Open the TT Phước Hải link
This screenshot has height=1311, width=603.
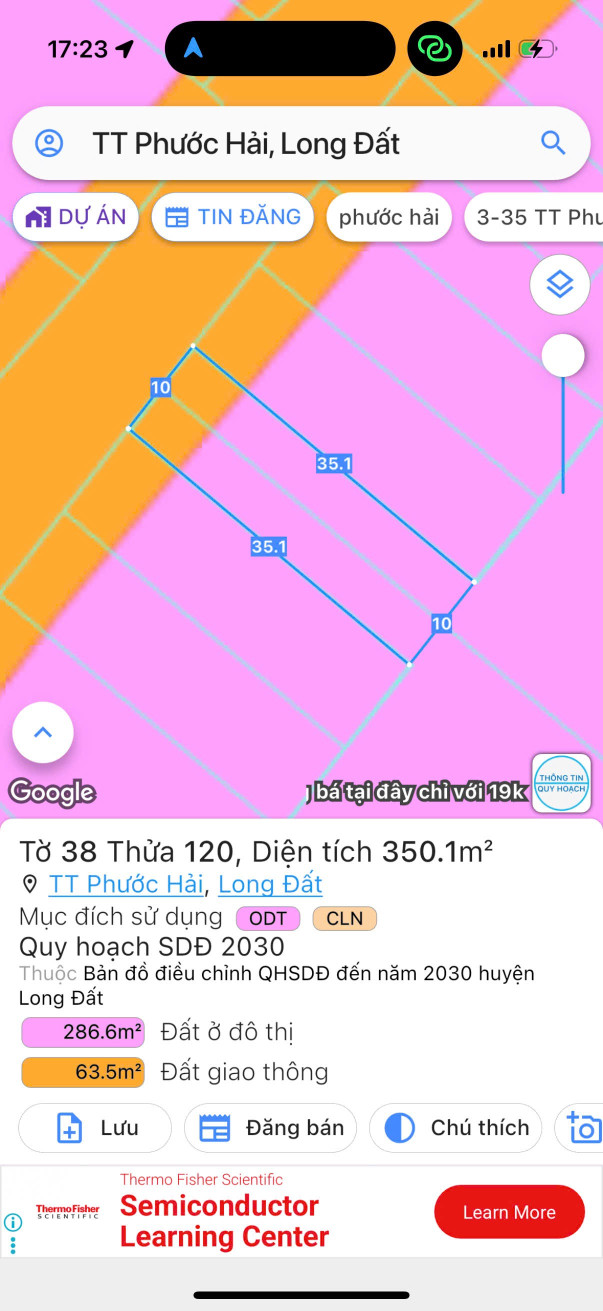(126, 884)
